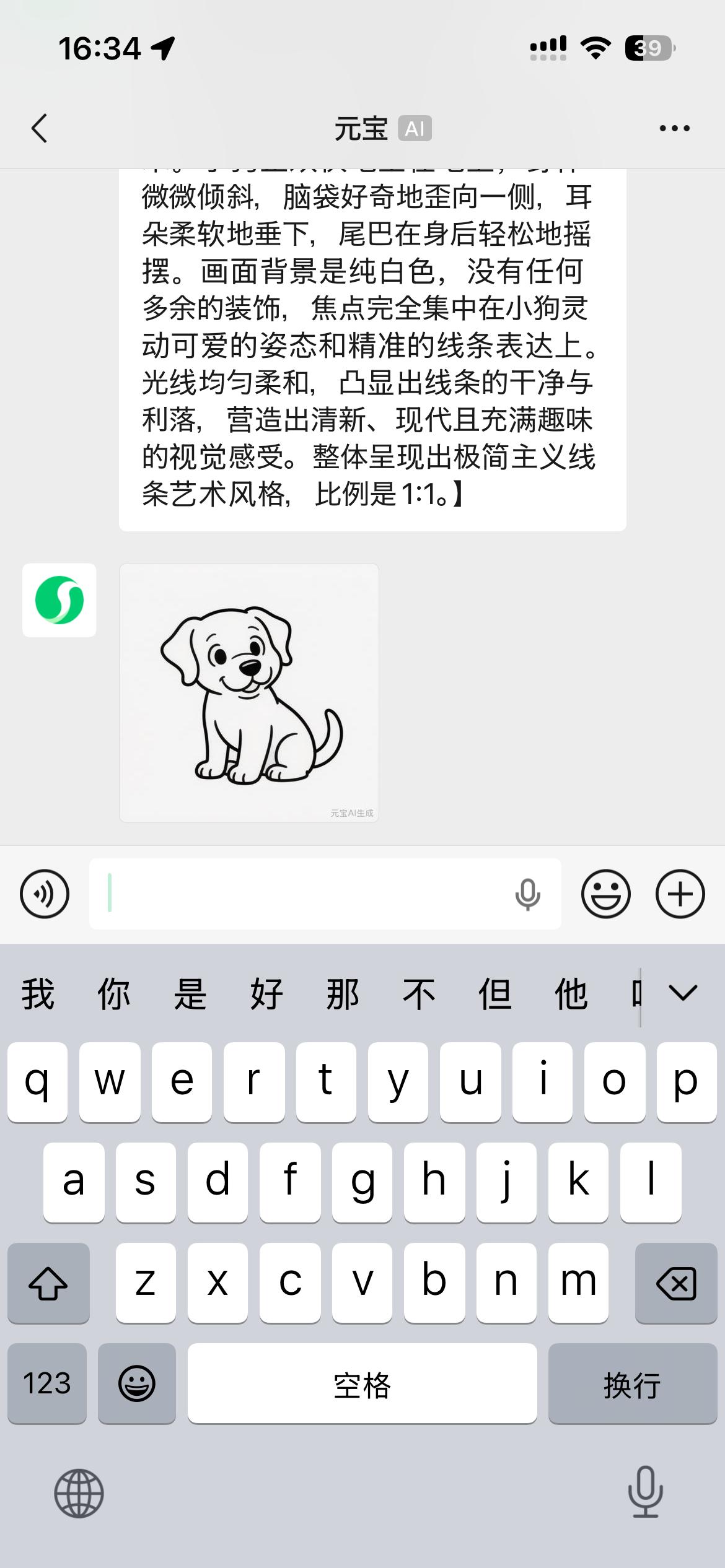The image size is (725, 1568).
Task: Tap the microphone icon inside the input field
Action: click(527, 894)
